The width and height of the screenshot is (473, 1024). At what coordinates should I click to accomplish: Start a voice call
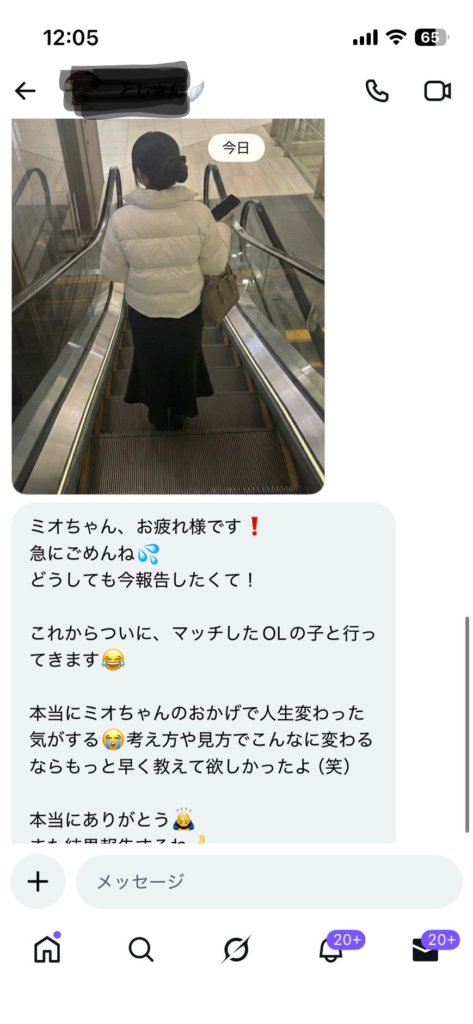pyautogui.click(x=377, y=91)
